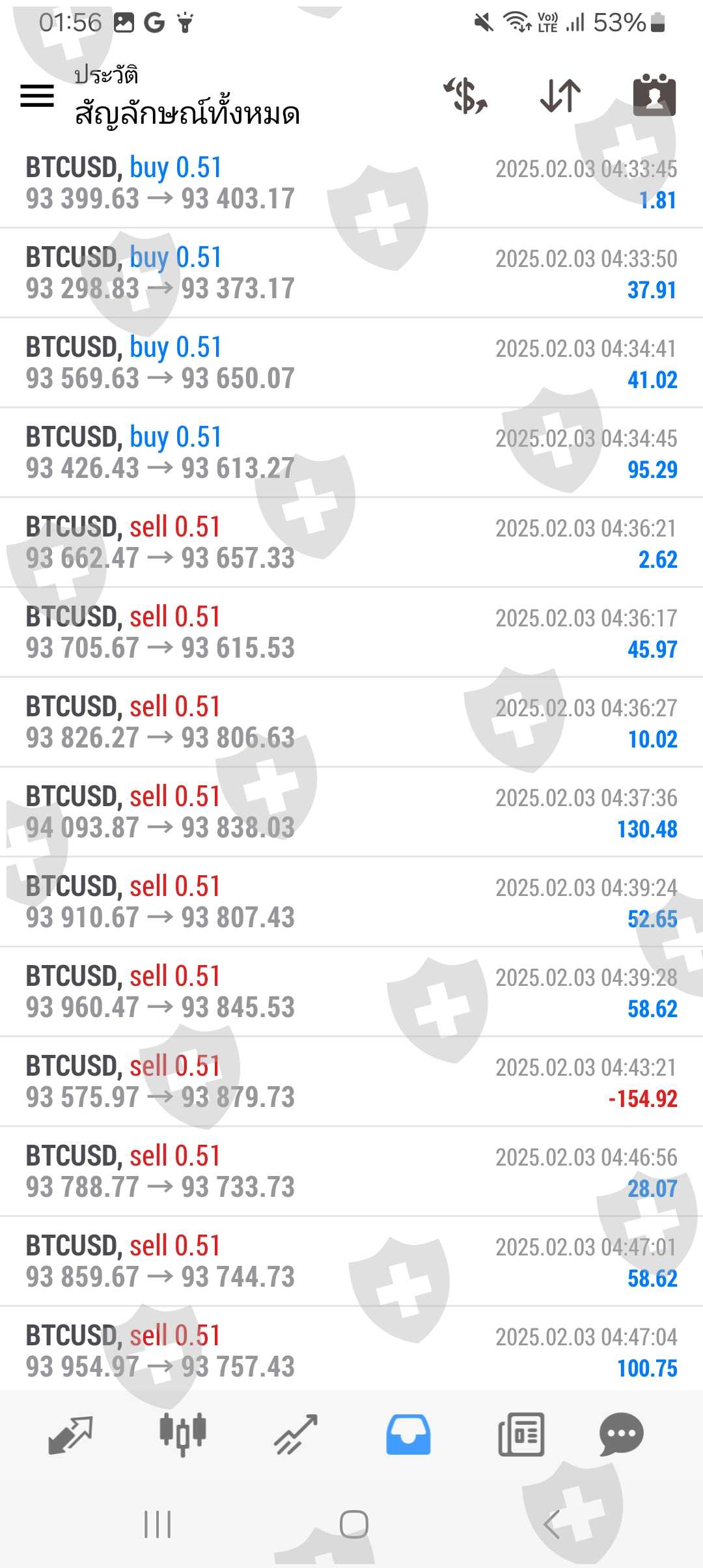Expand the sell trade with profit 100.75
703x1568 pixels.
point(351,1351)
